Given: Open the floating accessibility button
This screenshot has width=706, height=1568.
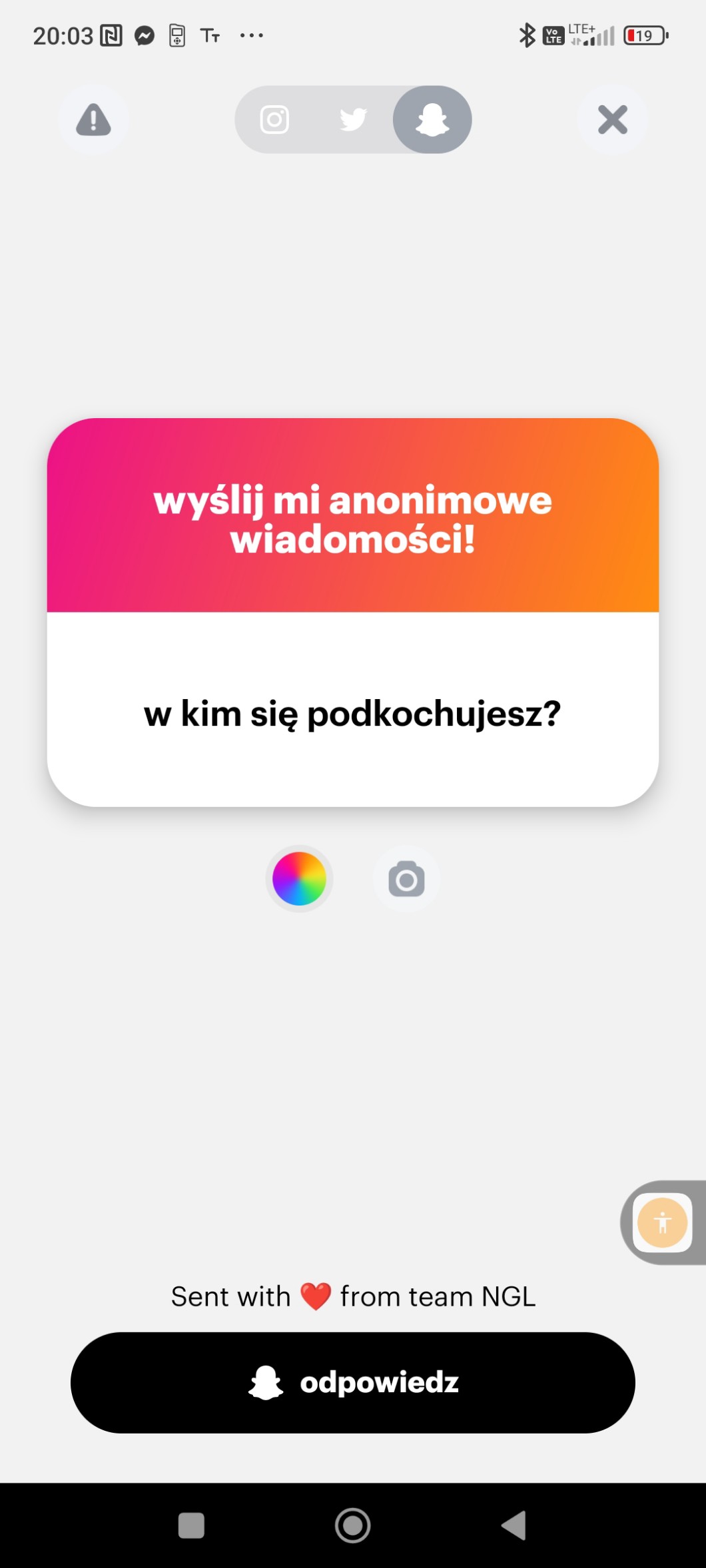Looking at the screenshot, I should pos(662,1222).
